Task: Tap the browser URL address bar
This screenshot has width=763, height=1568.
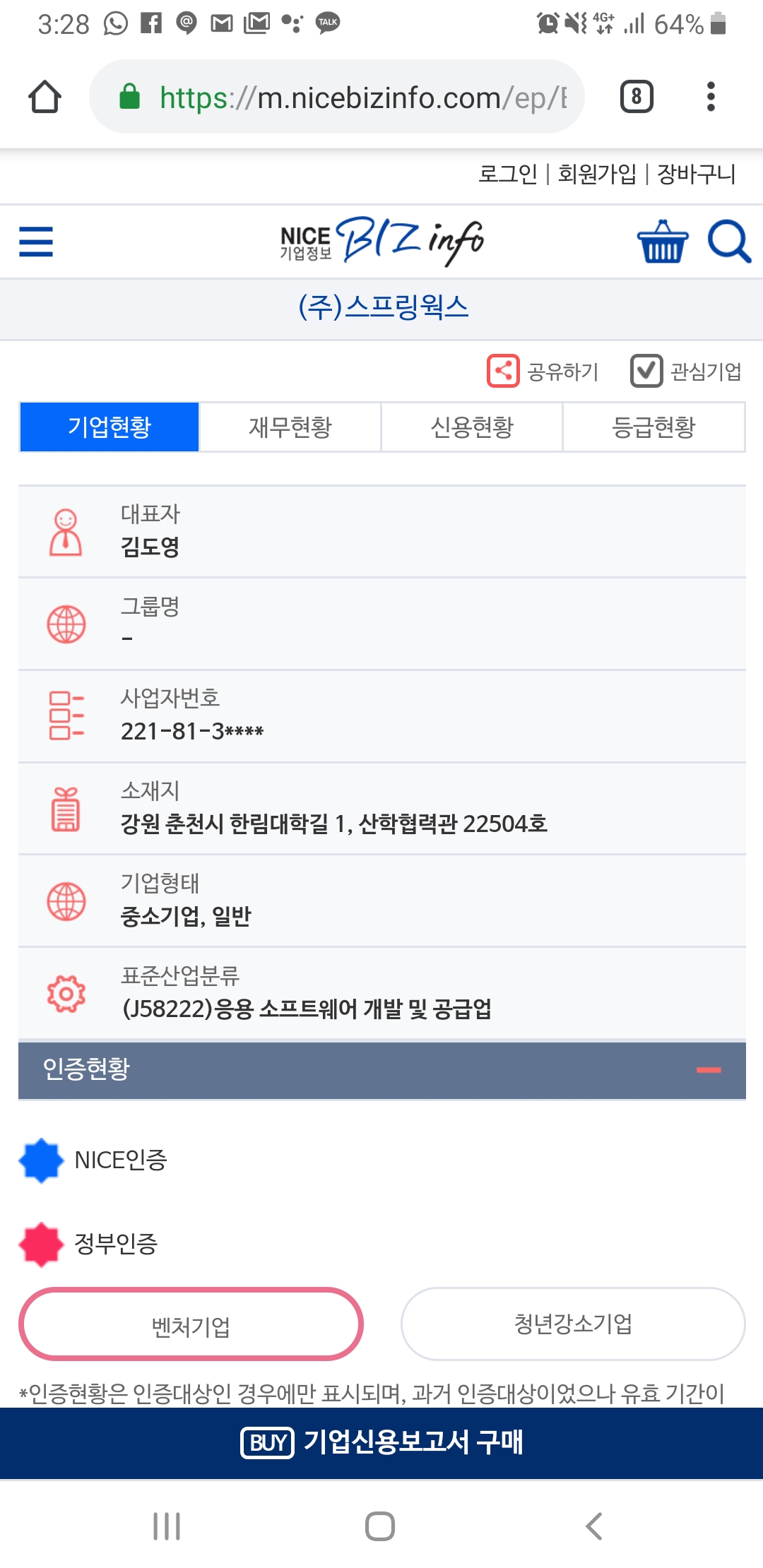Action: pyautogui.click(x=353, y=97)
